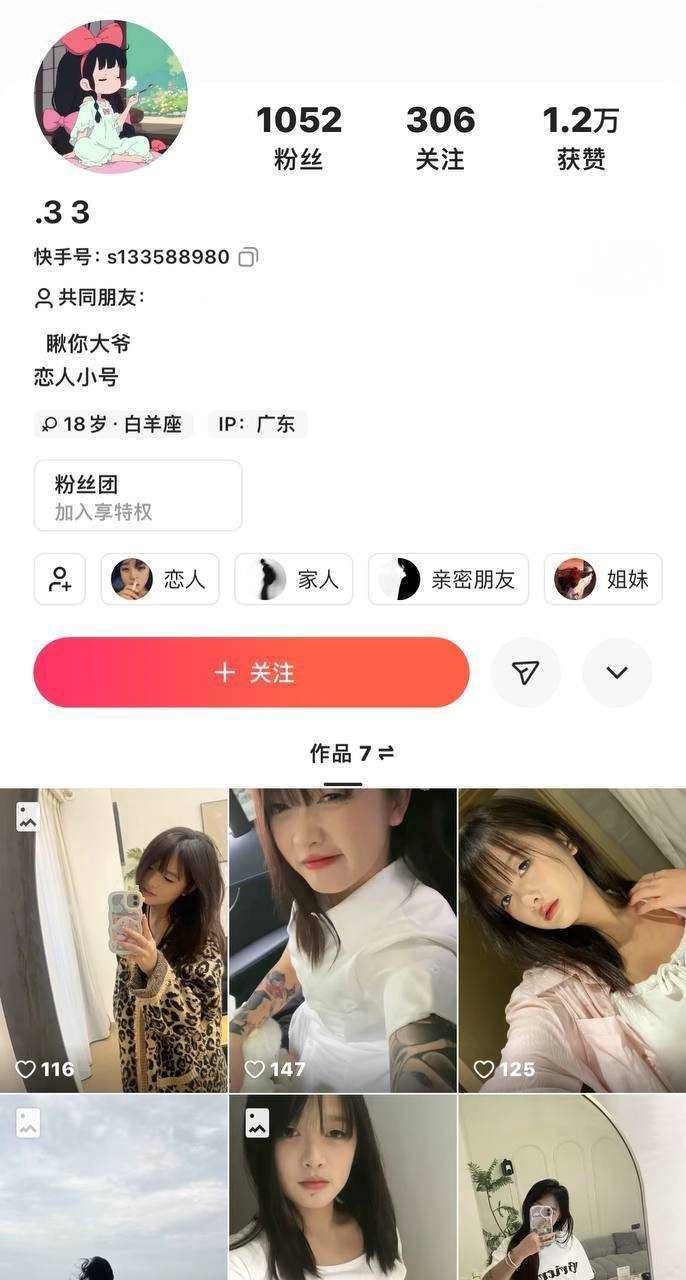Open the post with 125 likes
The image size is (686, 1280).
click(572, 940)
